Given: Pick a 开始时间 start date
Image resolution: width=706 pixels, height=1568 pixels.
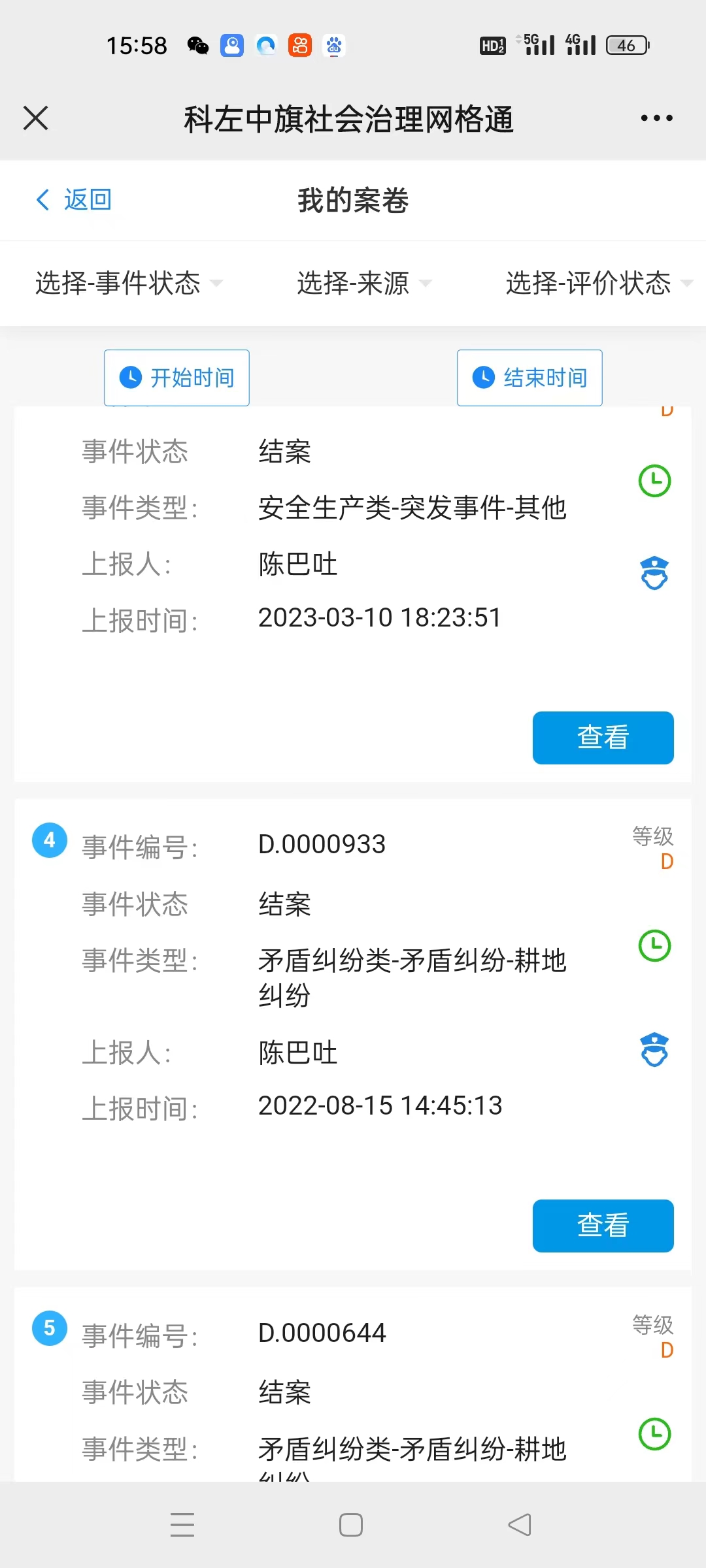Looking at the screenshot, I should [176, 378].
